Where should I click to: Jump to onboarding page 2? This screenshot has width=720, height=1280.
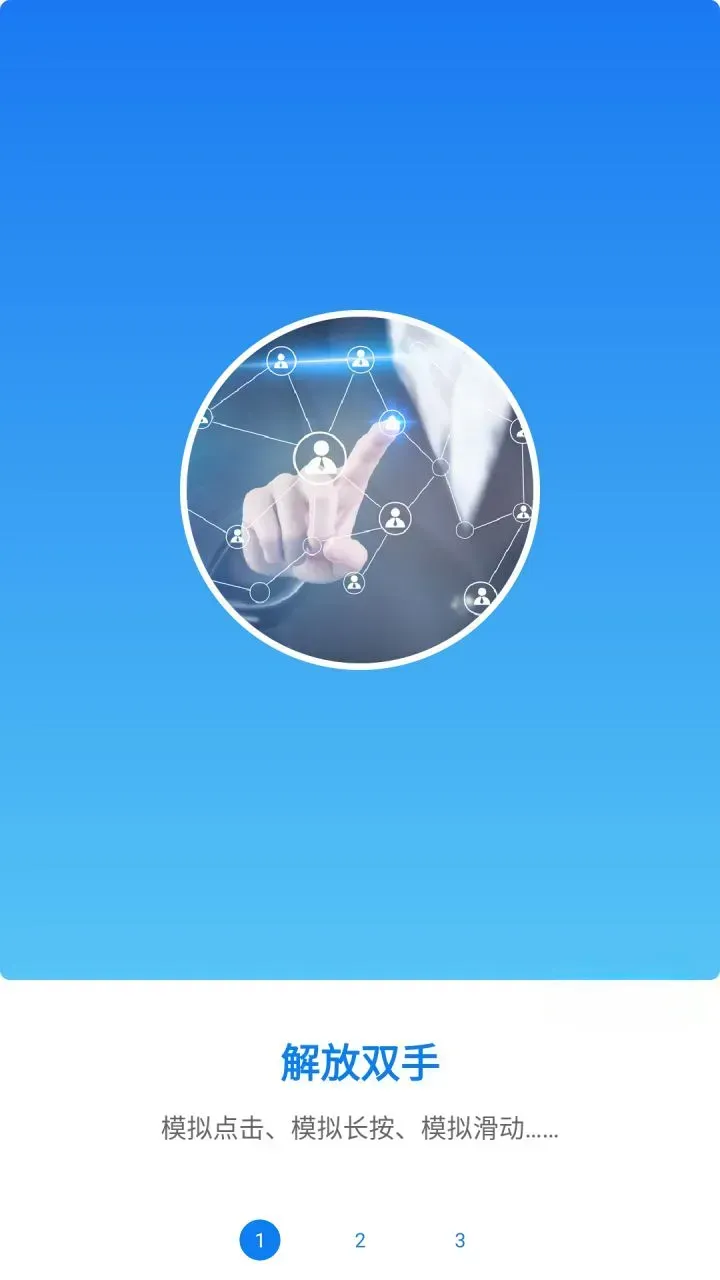coord(360,1240)
